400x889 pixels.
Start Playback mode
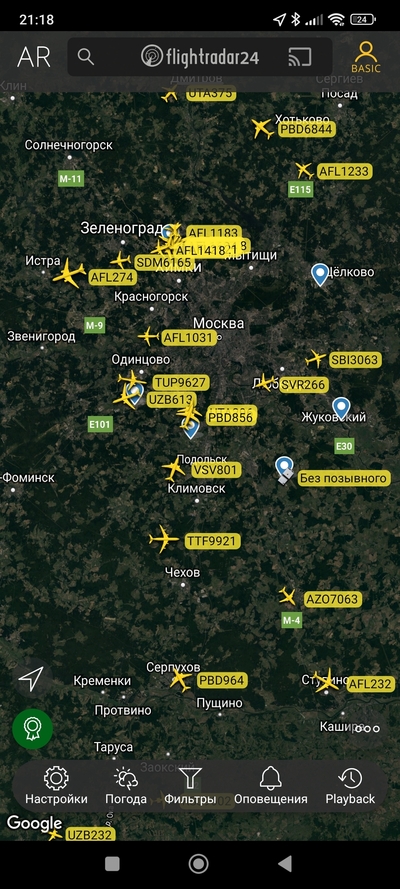350,786
